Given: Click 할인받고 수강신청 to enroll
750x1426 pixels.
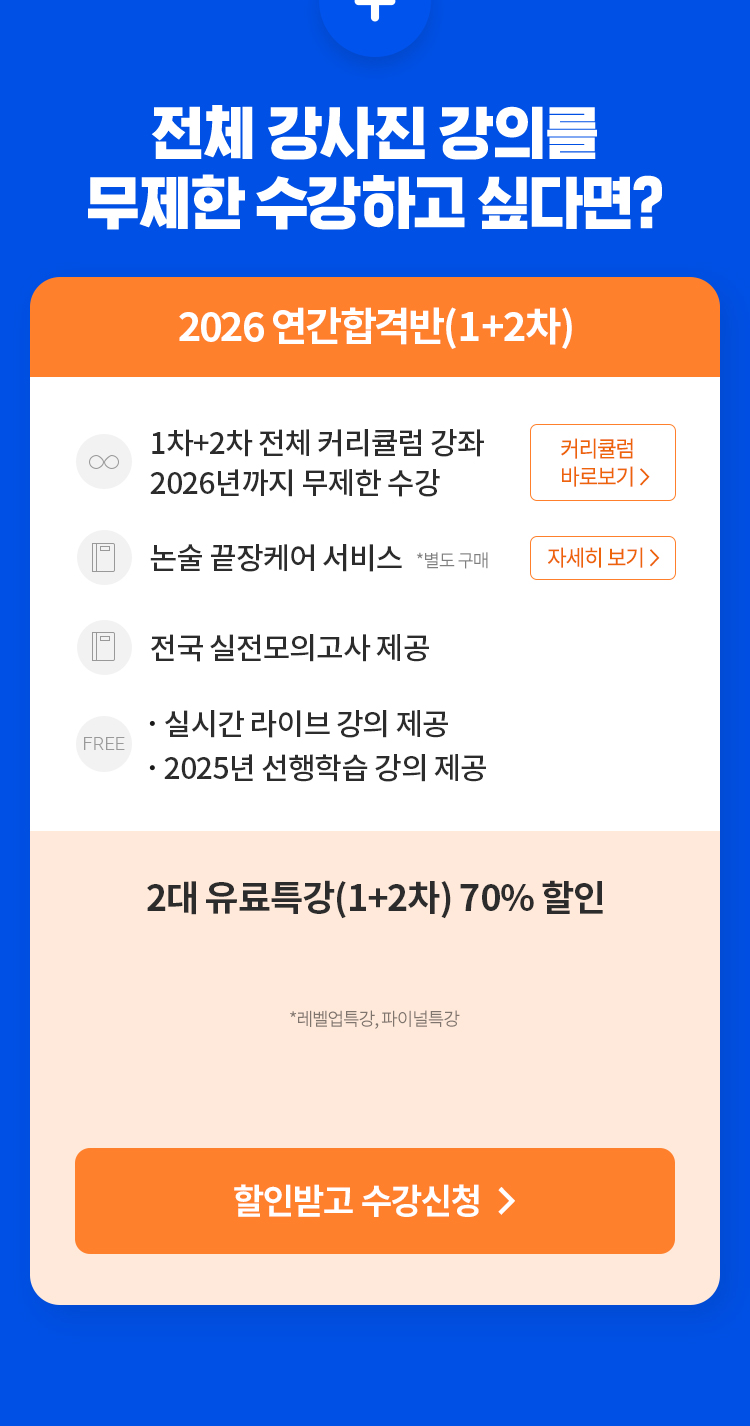Looking at the screenshot, I should [375, 1201].
